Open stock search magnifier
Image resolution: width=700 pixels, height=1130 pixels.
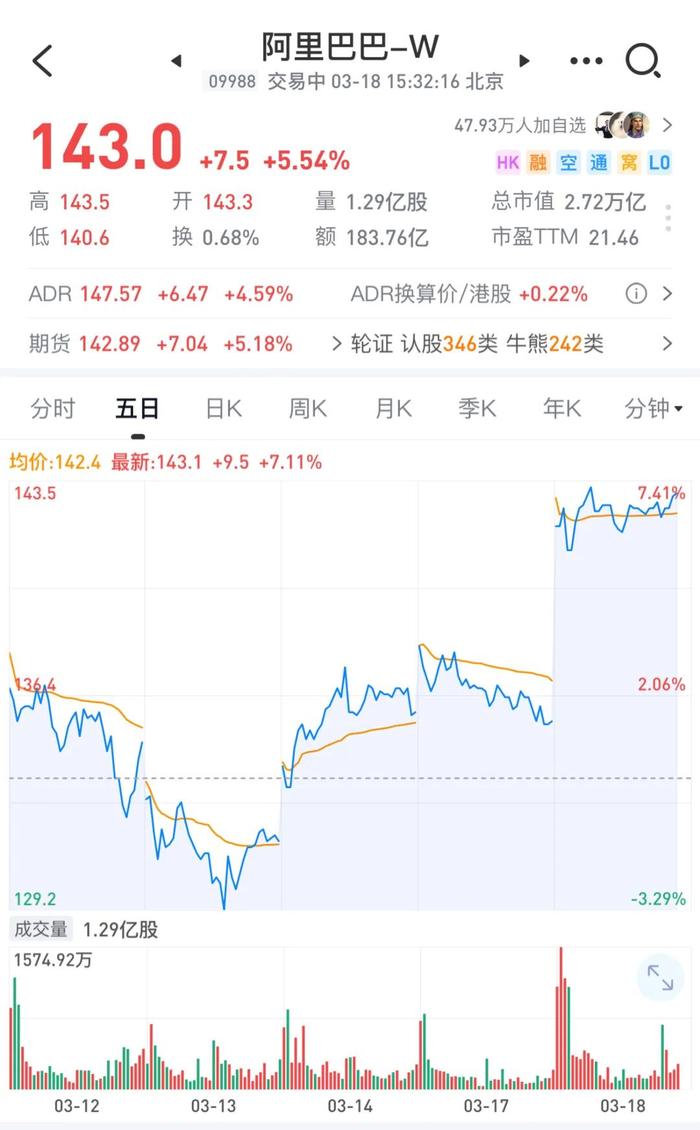tap(643, 61)
